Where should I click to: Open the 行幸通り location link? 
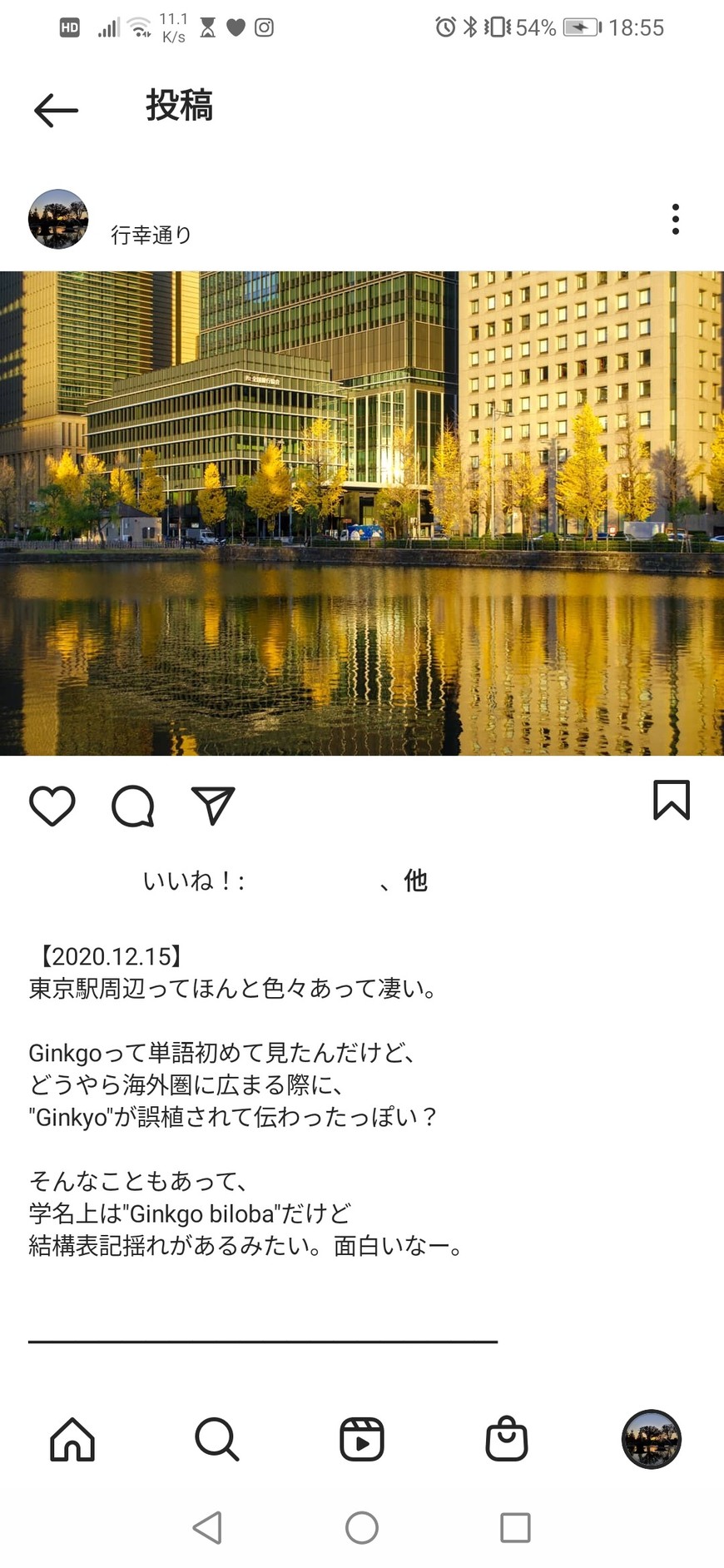[x=151, y=236]
